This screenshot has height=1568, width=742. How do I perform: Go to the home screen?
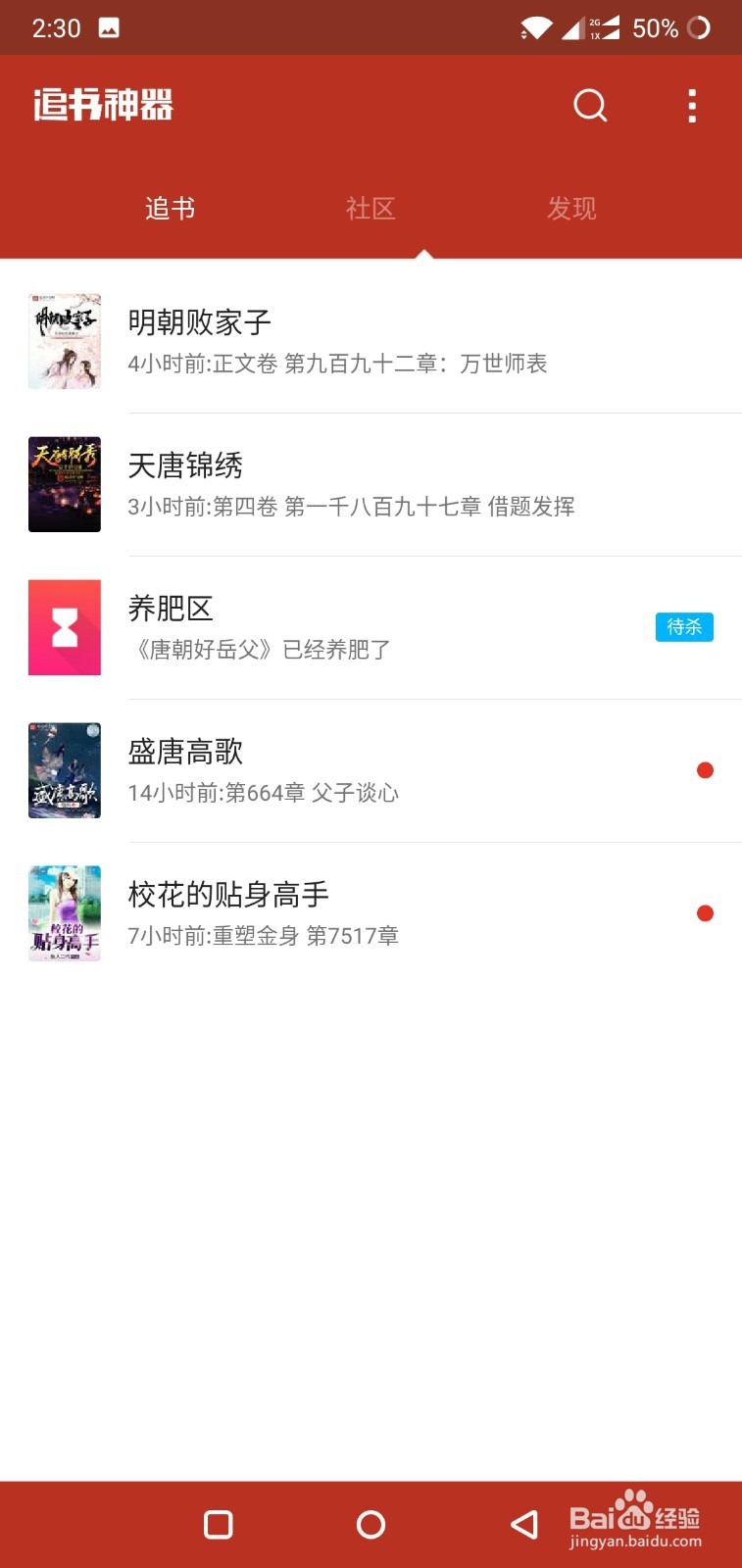coord(371,1524)
